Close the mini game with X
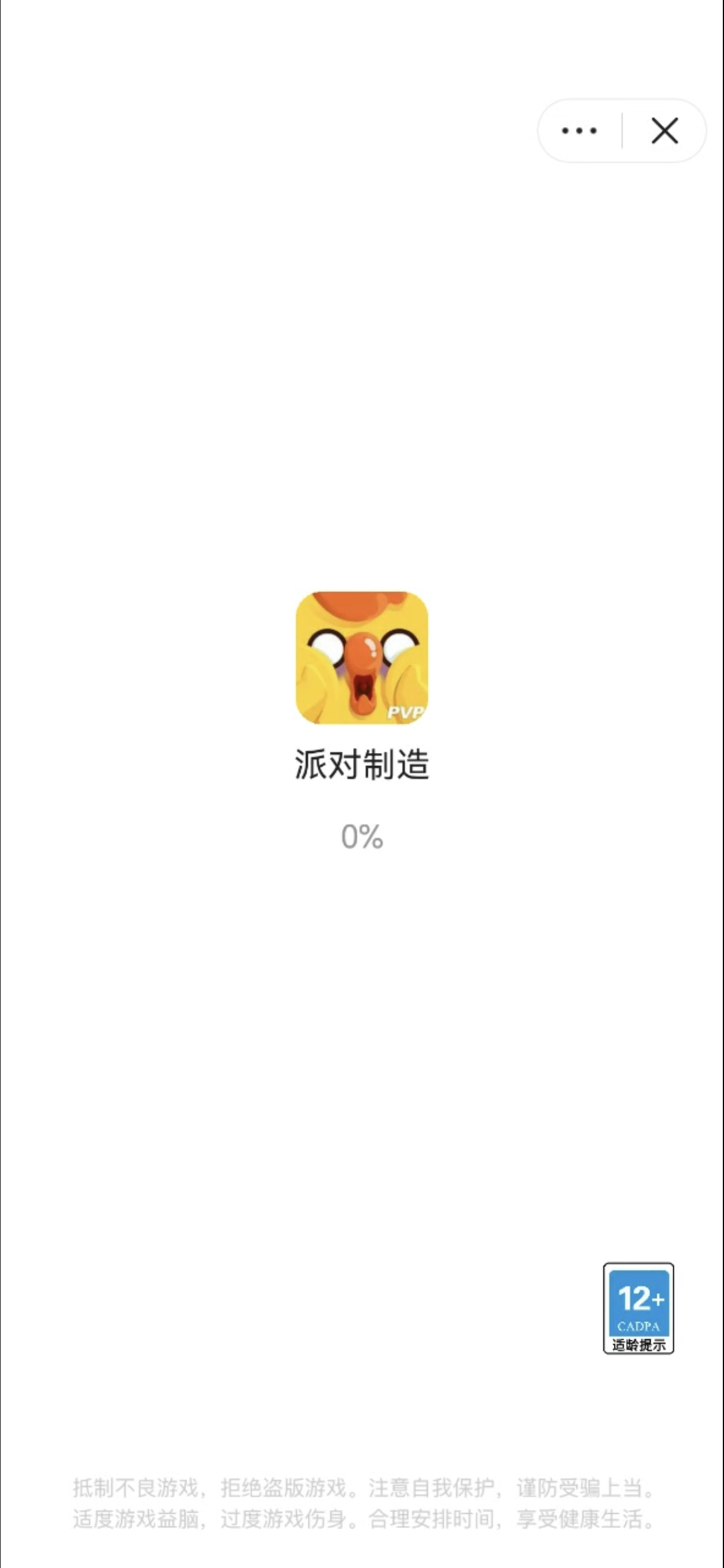The image size is (724, 1568). click(665, 130)
